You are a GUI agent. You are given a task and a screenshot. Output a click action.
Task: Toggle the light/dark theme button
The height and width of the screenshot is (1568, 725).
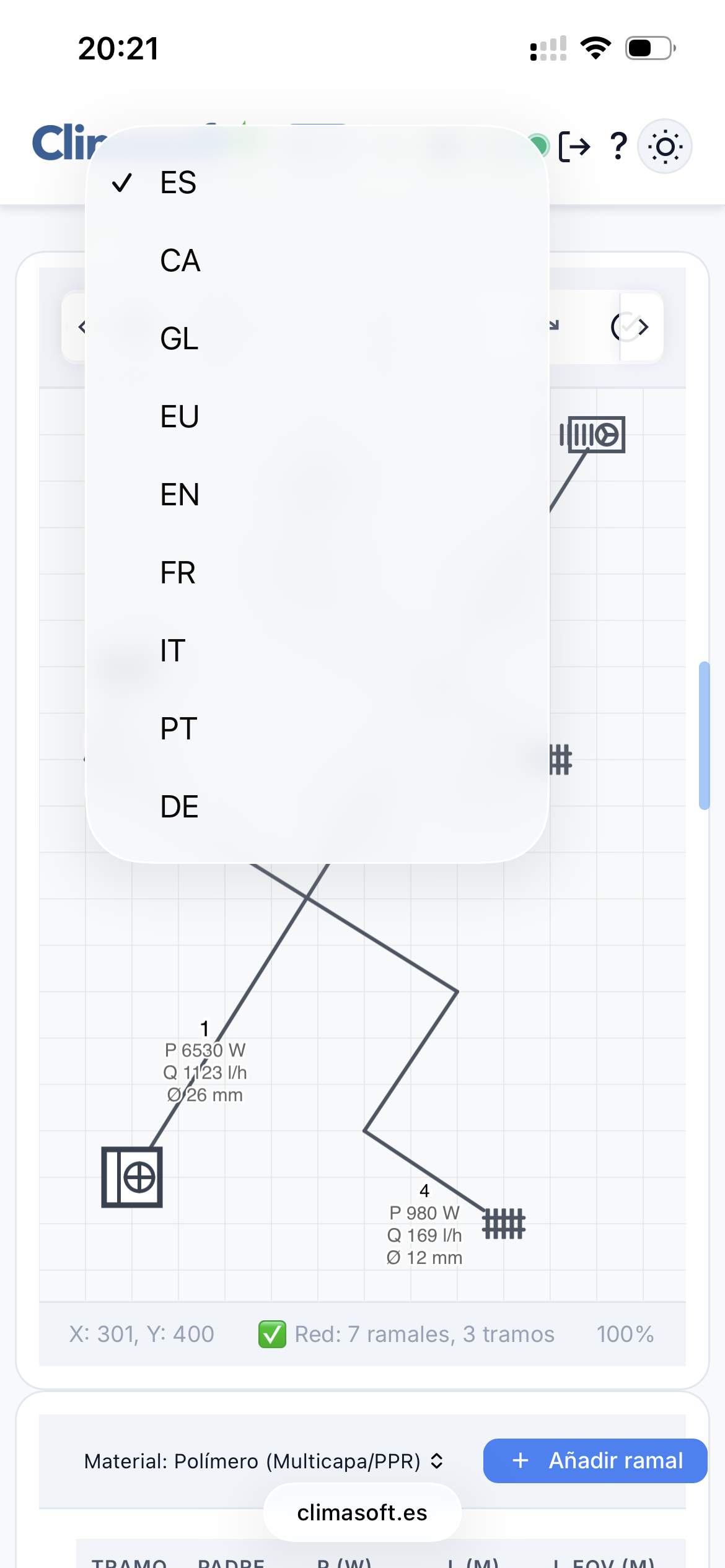coord(665,147)
